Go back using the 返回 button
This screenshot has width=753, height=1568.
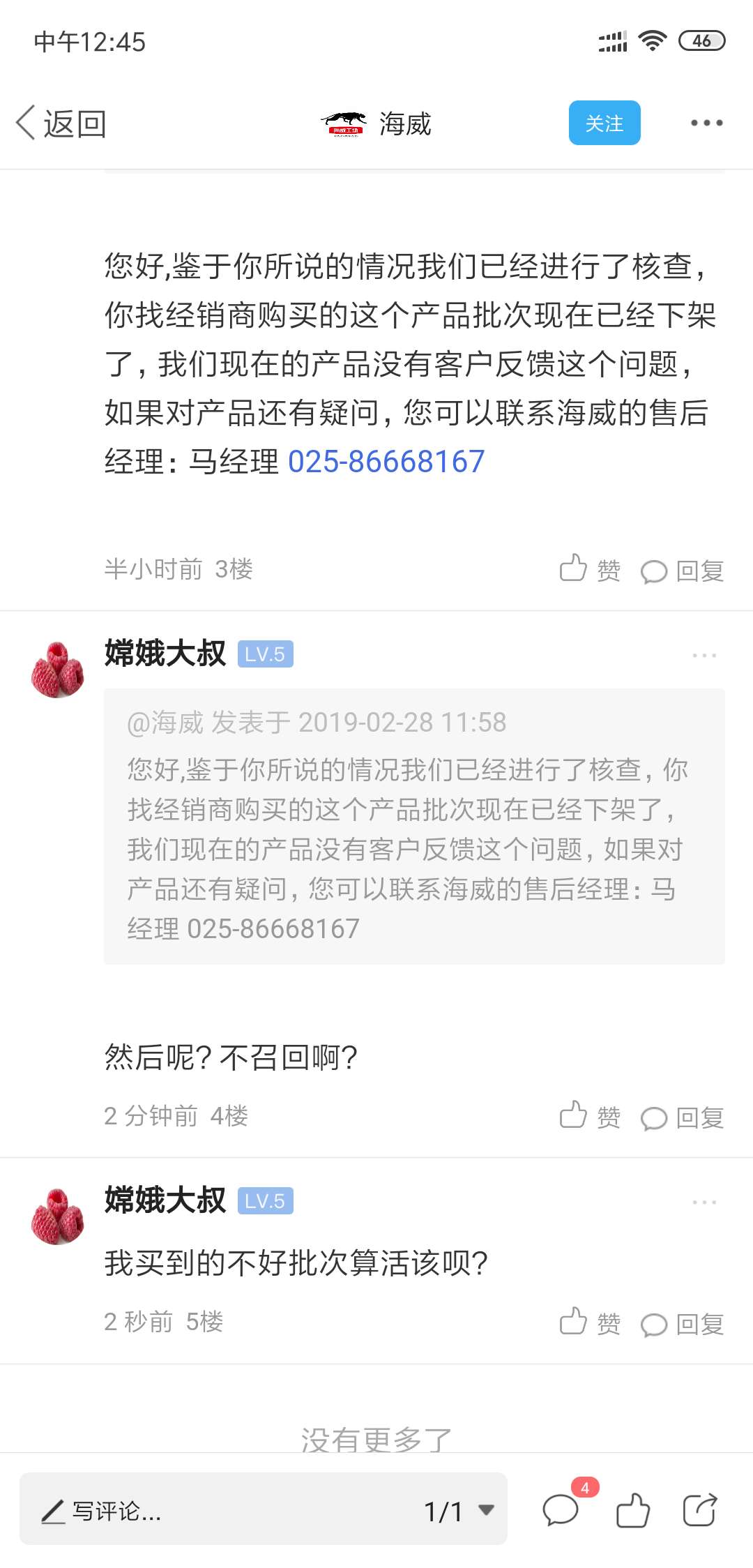pos(61,123)
